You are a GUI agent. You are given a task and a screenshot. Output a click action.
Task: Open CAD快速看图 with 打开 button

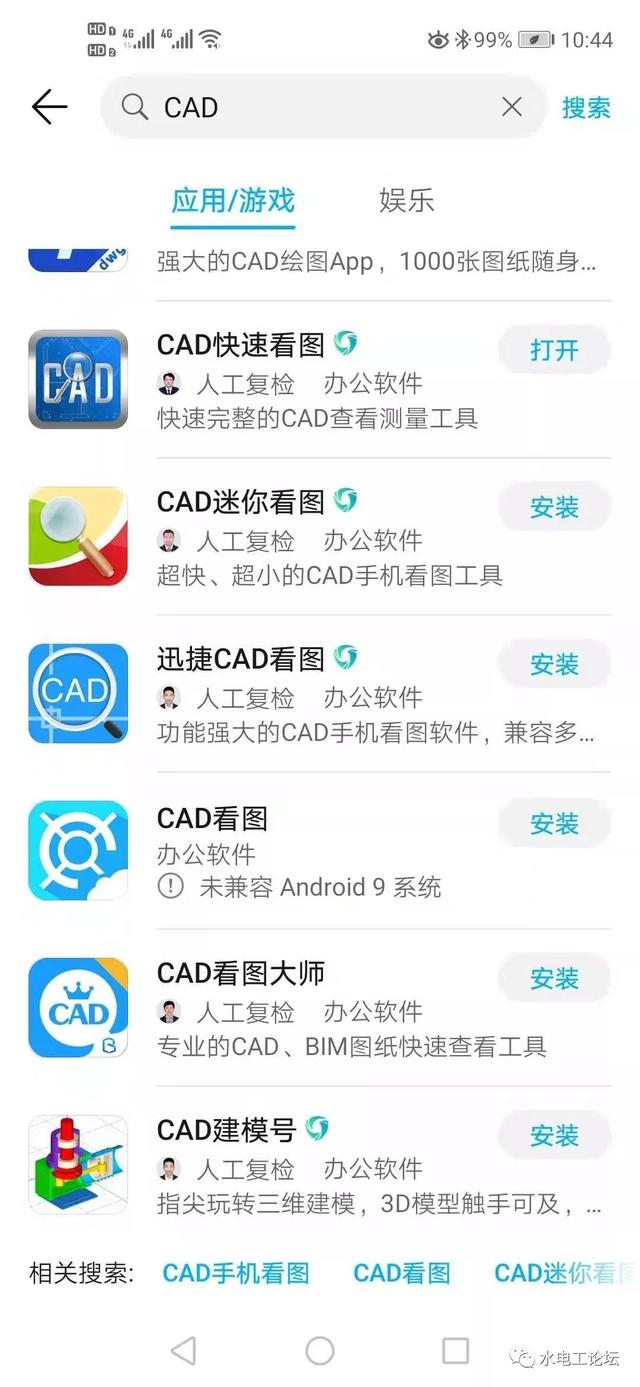pos(554,350)
